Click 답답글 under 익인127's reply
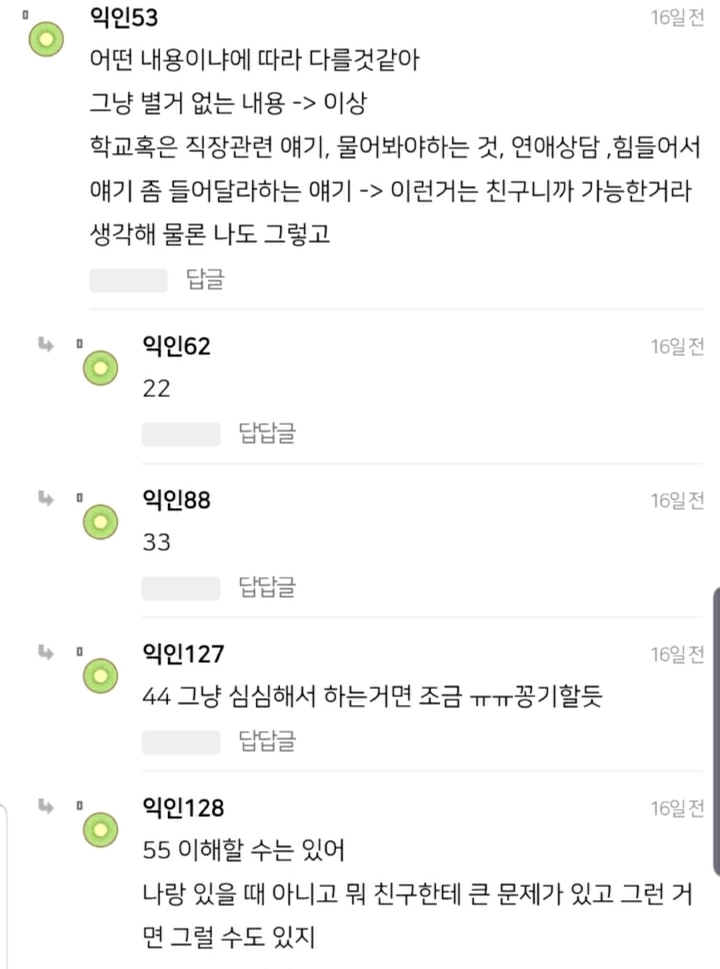 (265, 742)
